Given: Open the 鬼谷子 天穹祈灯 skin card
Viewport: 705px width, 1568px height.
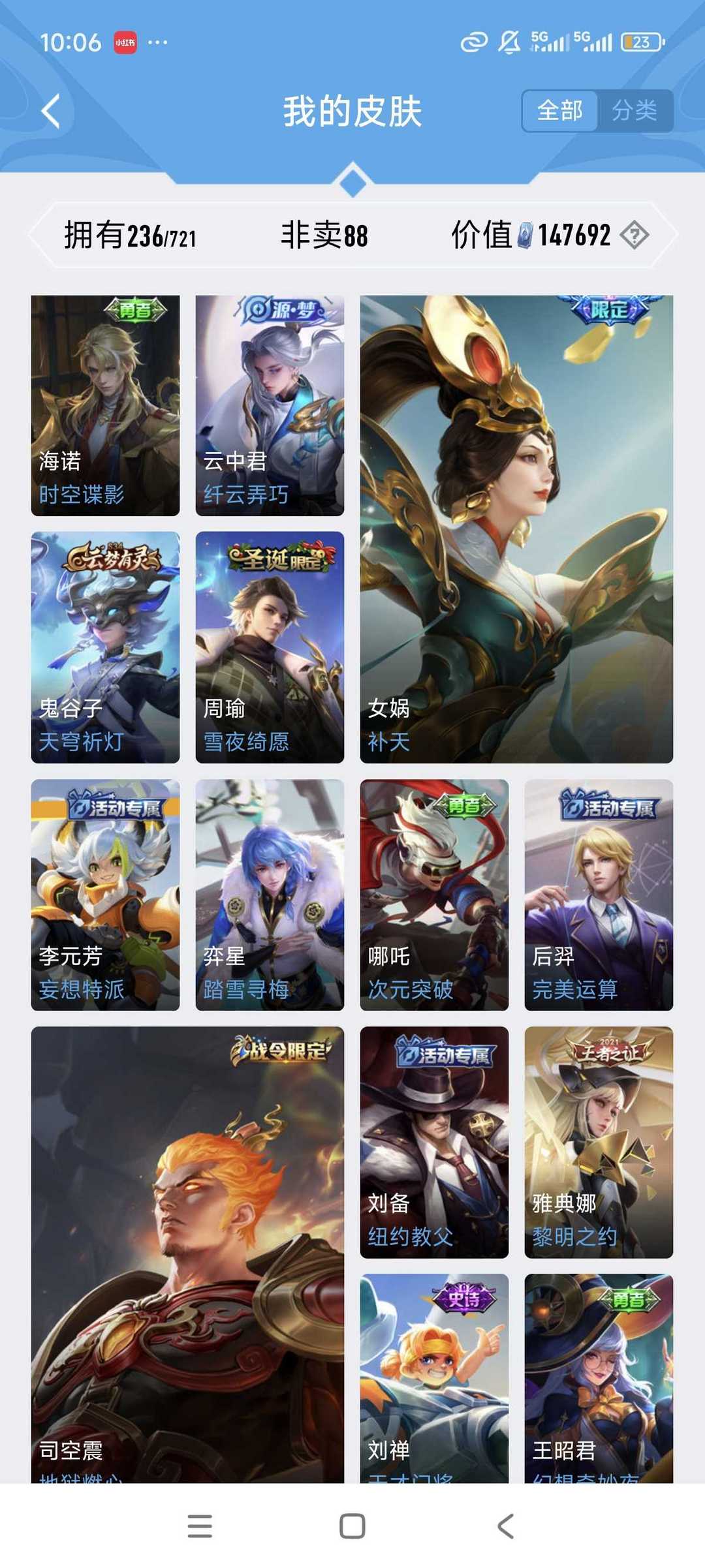Looking at the screenshot, I should coord(105,647).
